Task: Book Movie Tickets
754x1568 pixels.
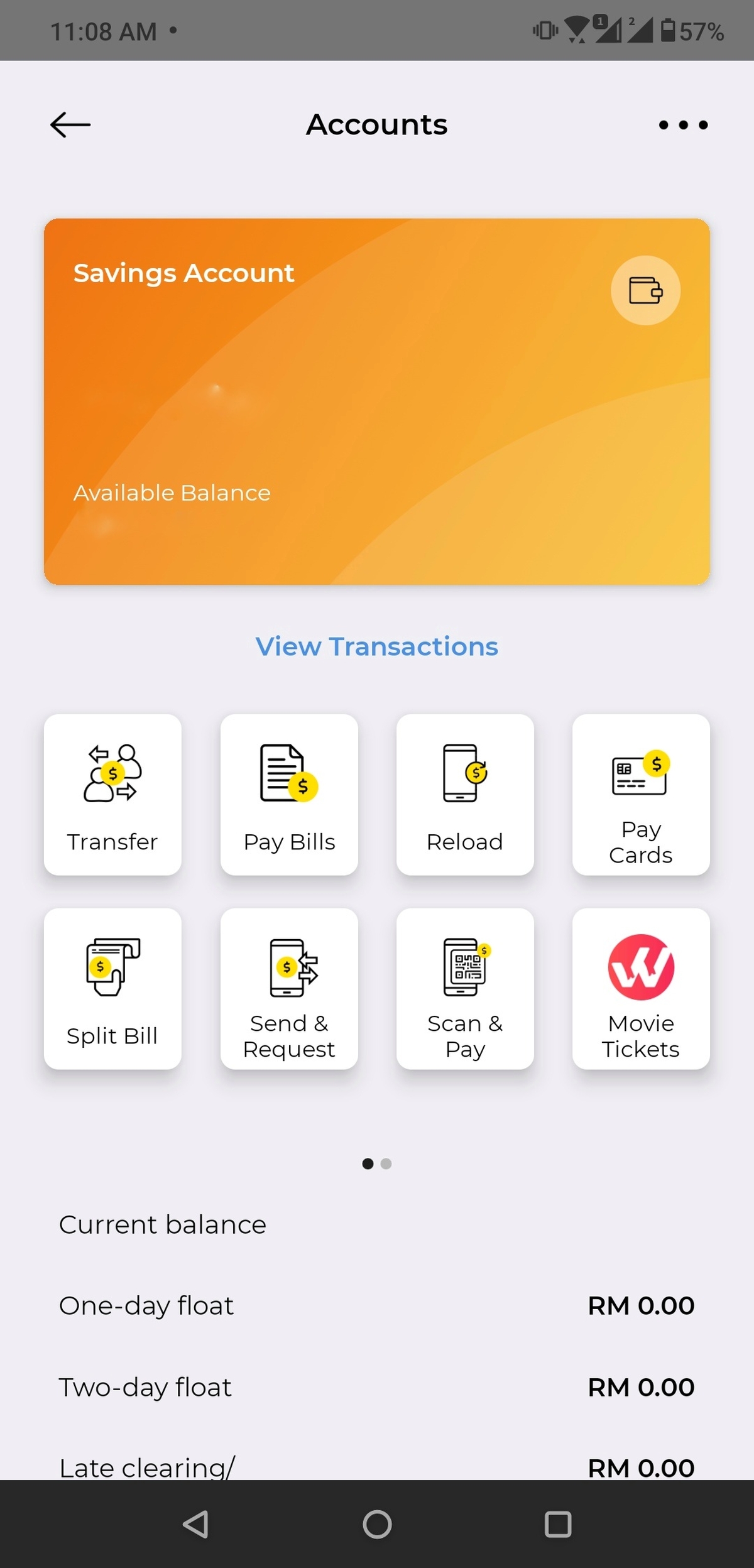Action: coord(641,989)
